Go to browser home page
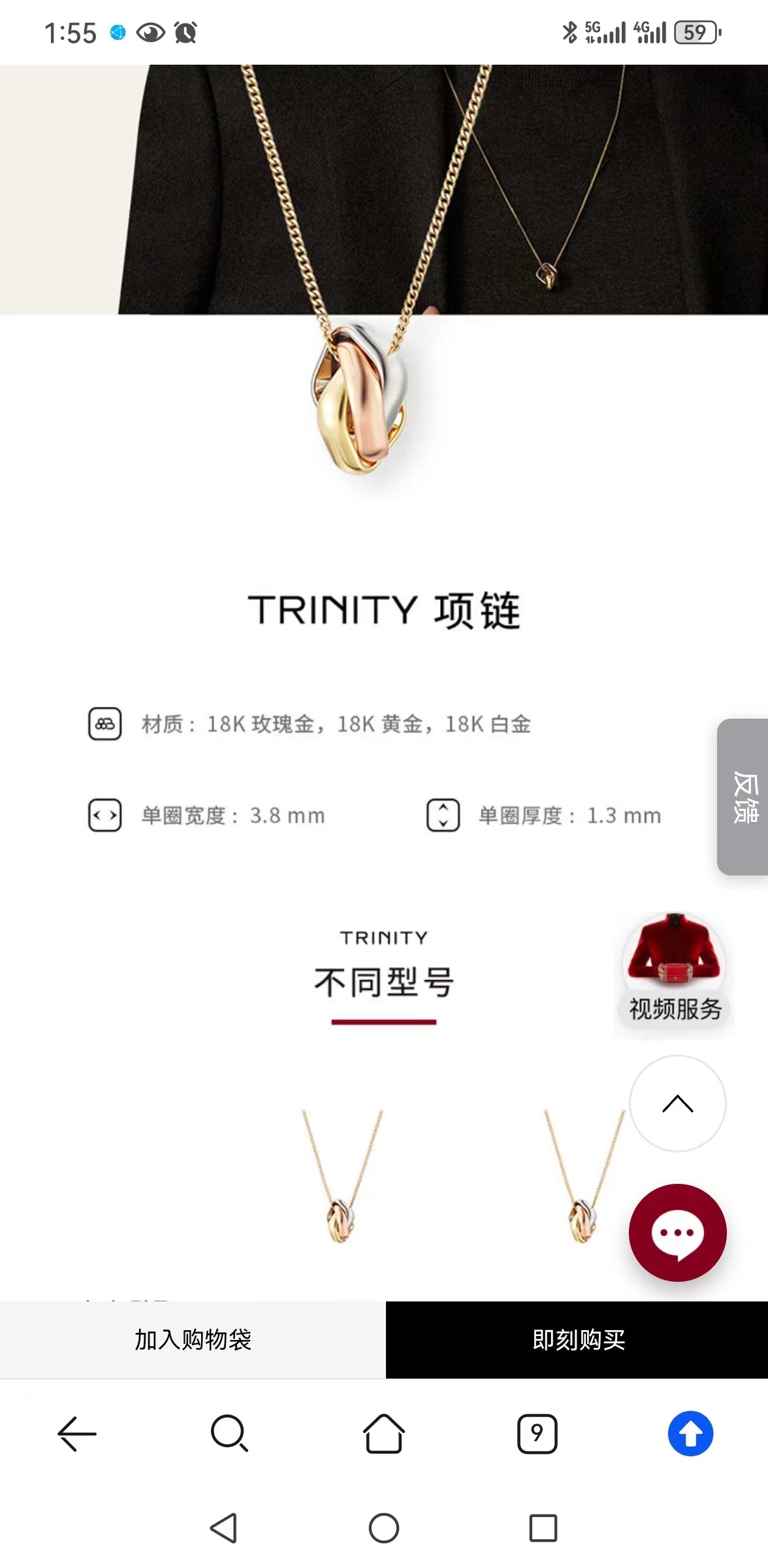The width and height of the screenshot is (768, 1568). [383, 1433]
